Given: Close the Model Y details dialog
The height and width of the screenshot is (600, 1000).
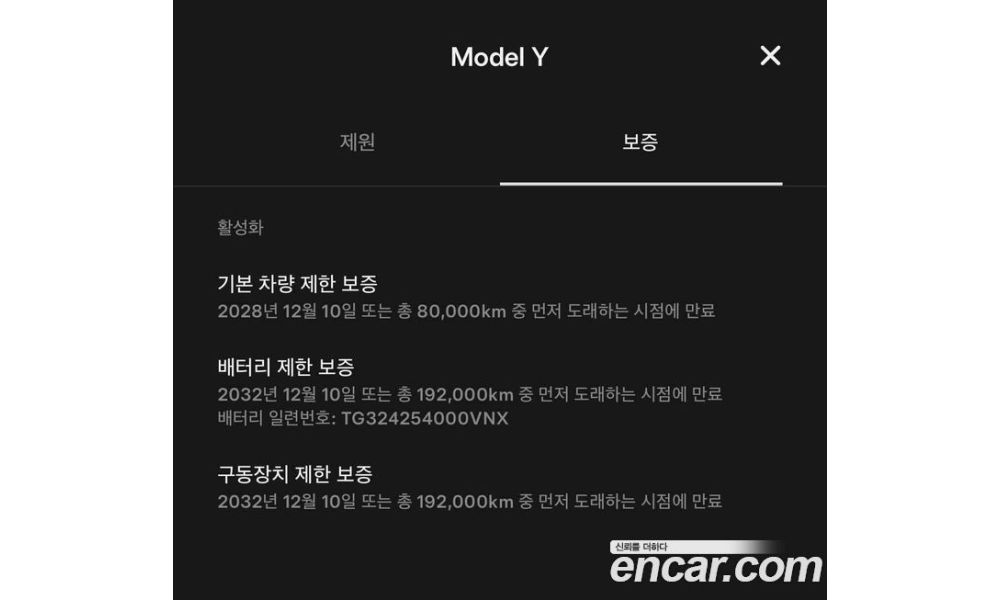Looking at the screenshot, I should pyautogui.click(x=770, y=56).
